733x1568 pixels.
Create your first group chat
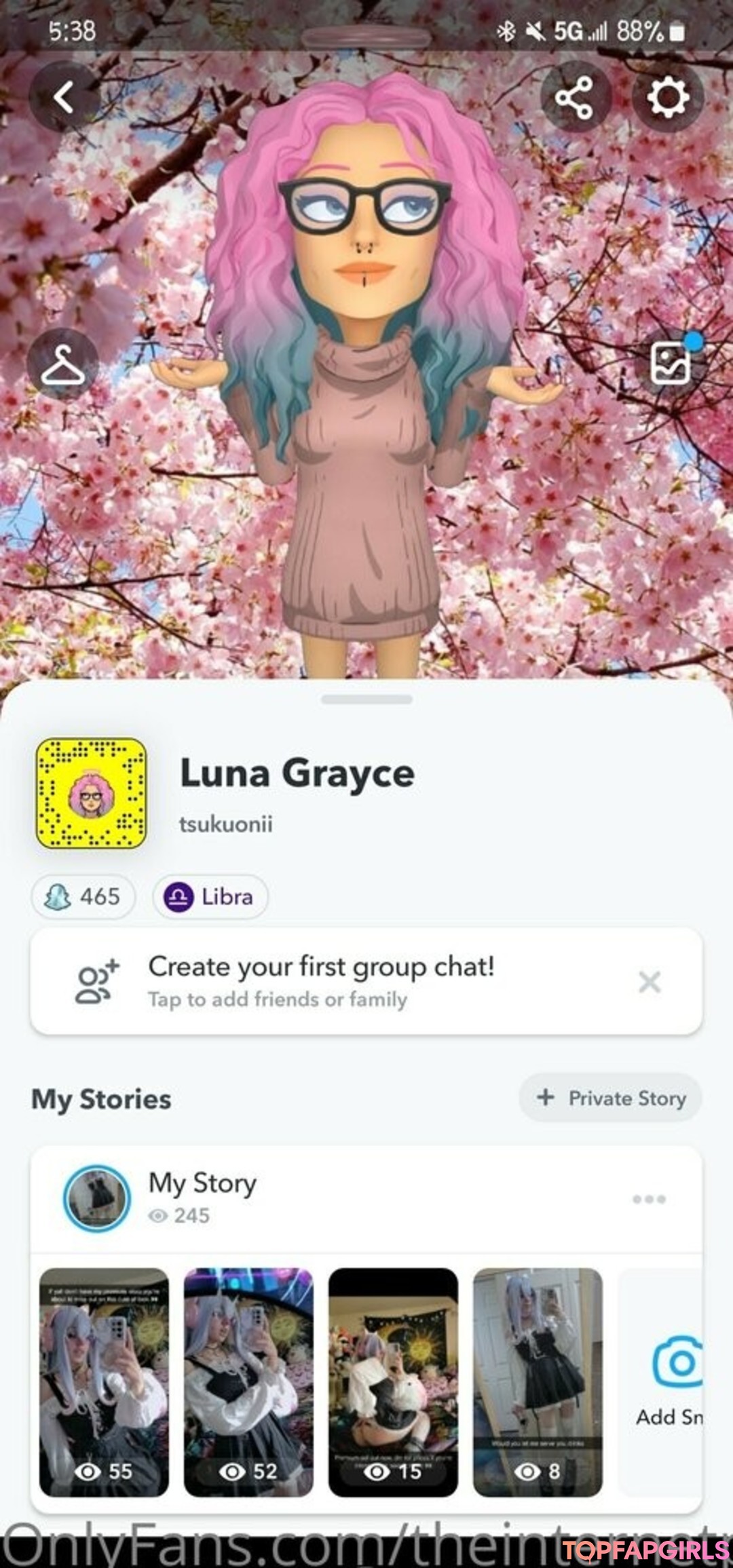tap(320, 981)
